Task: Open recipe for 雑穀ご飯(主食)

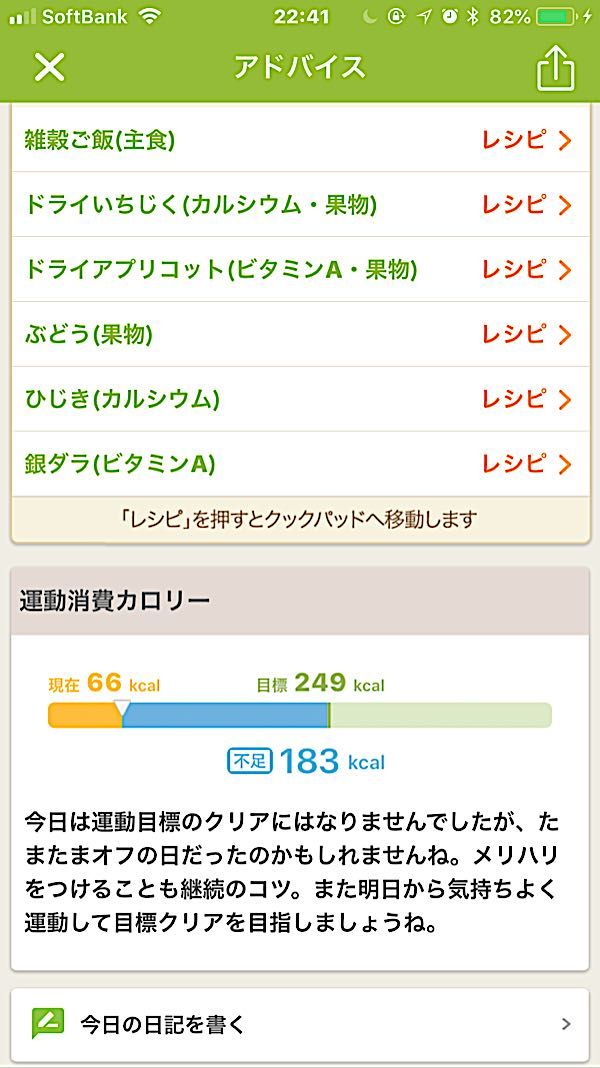Action: (x=526, y=140)
